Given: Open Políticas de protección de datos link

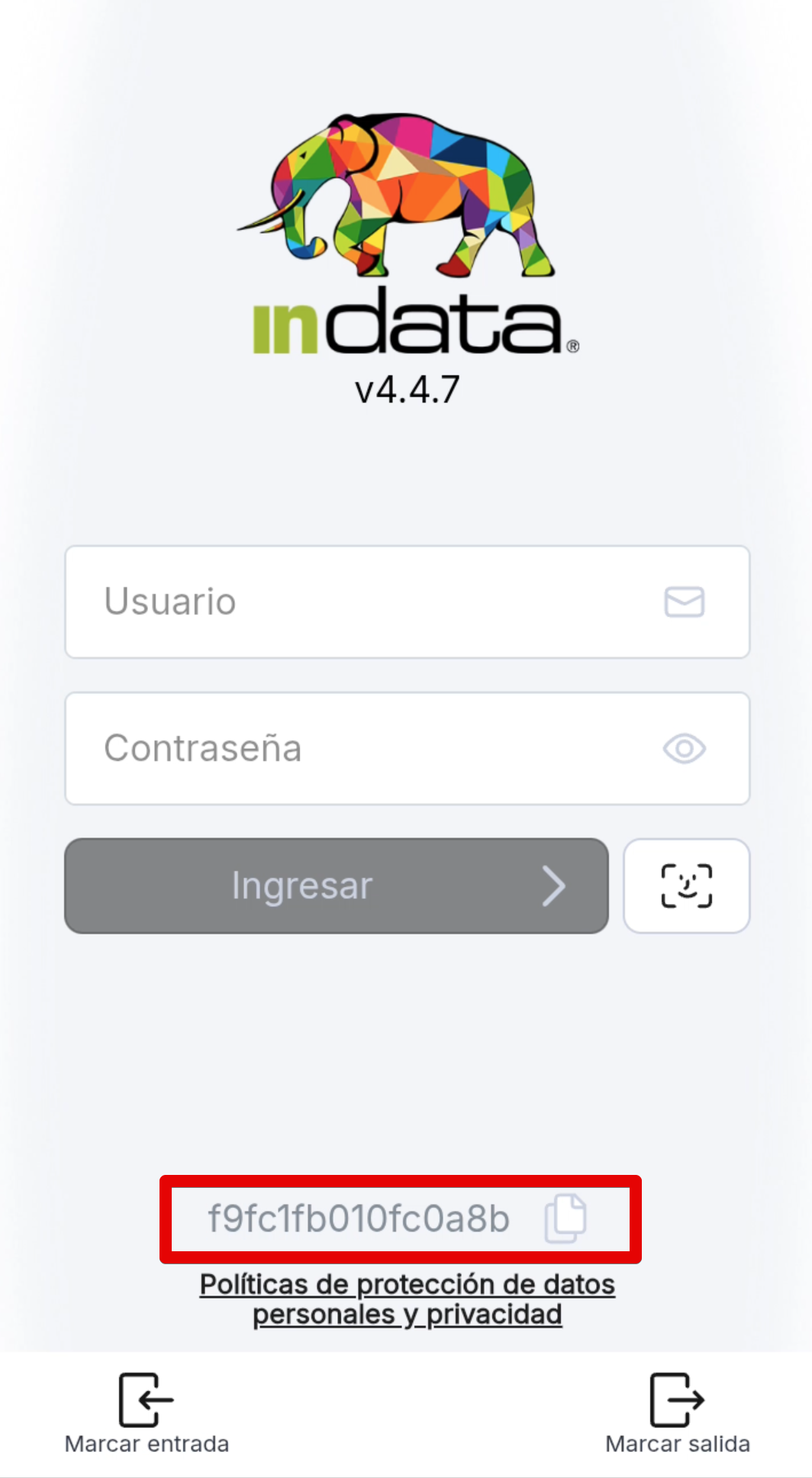Looking at the screenshot, I should (407, 1299).
